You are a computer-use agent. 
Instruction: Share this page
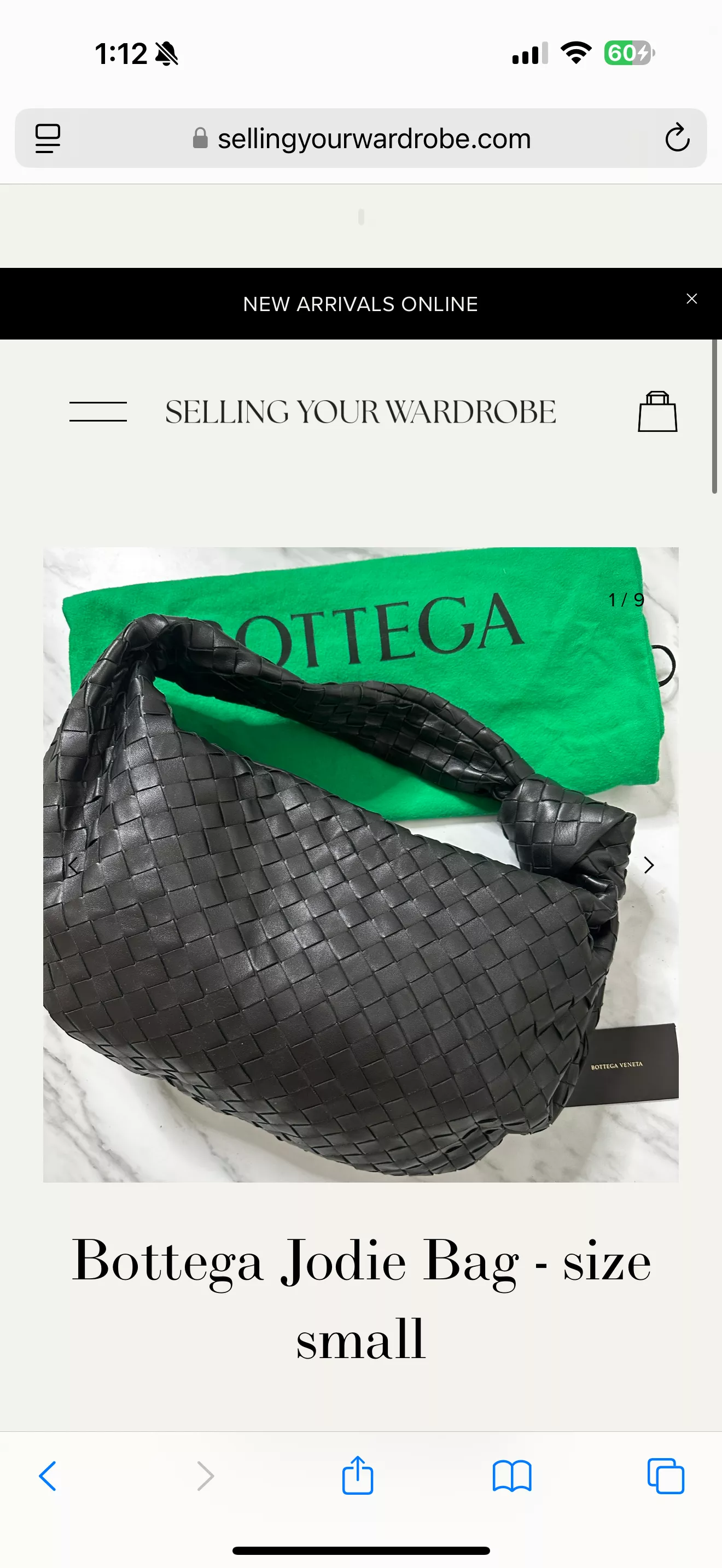click(x=357, y=1475)
